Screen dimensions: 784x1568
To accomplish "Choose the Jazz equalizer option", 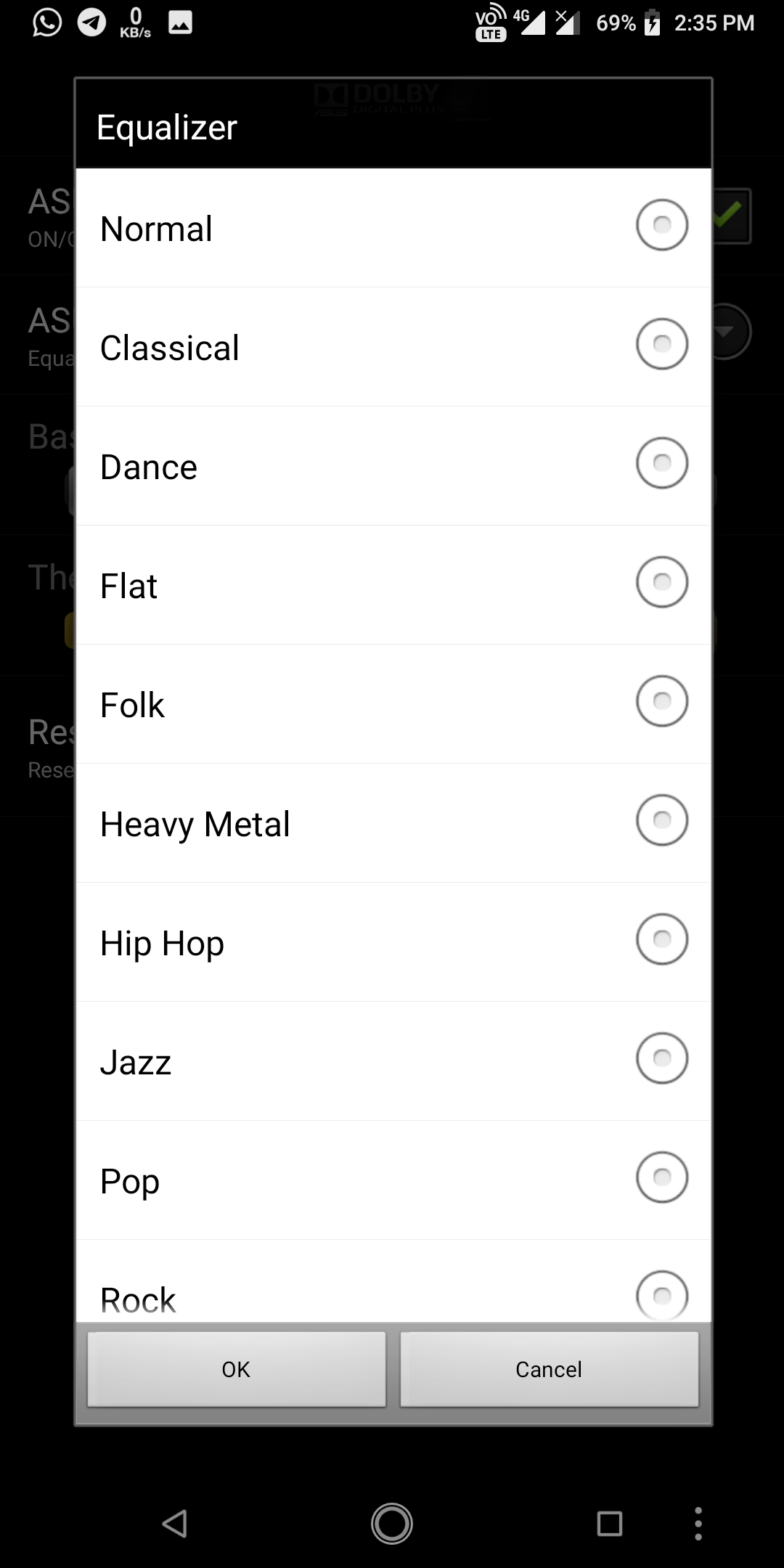I will [392, 1061].
